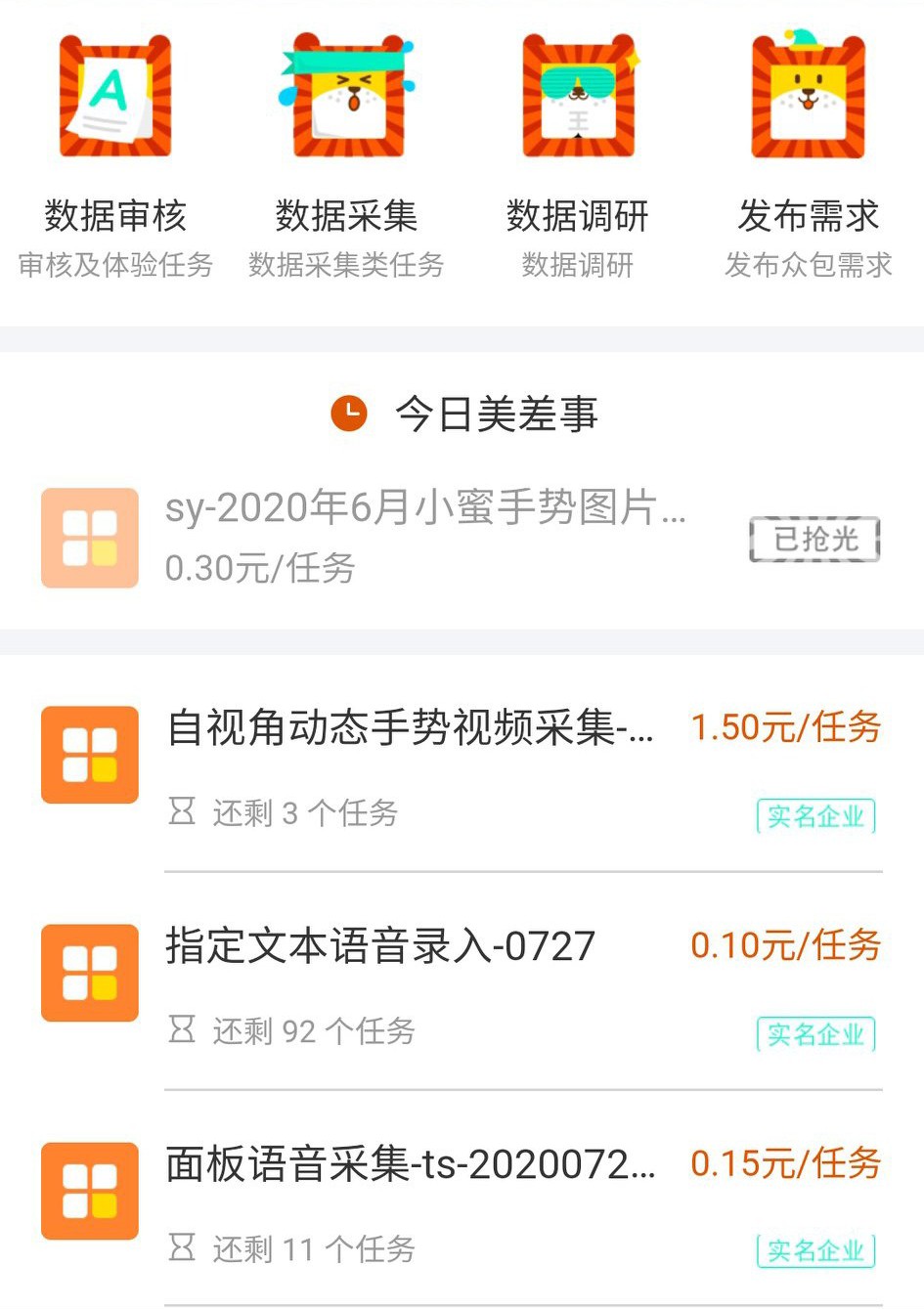Click the grid icon for 面板语音采集 task
Screen dimensions: 924x1309
[x=89, y=1191]
